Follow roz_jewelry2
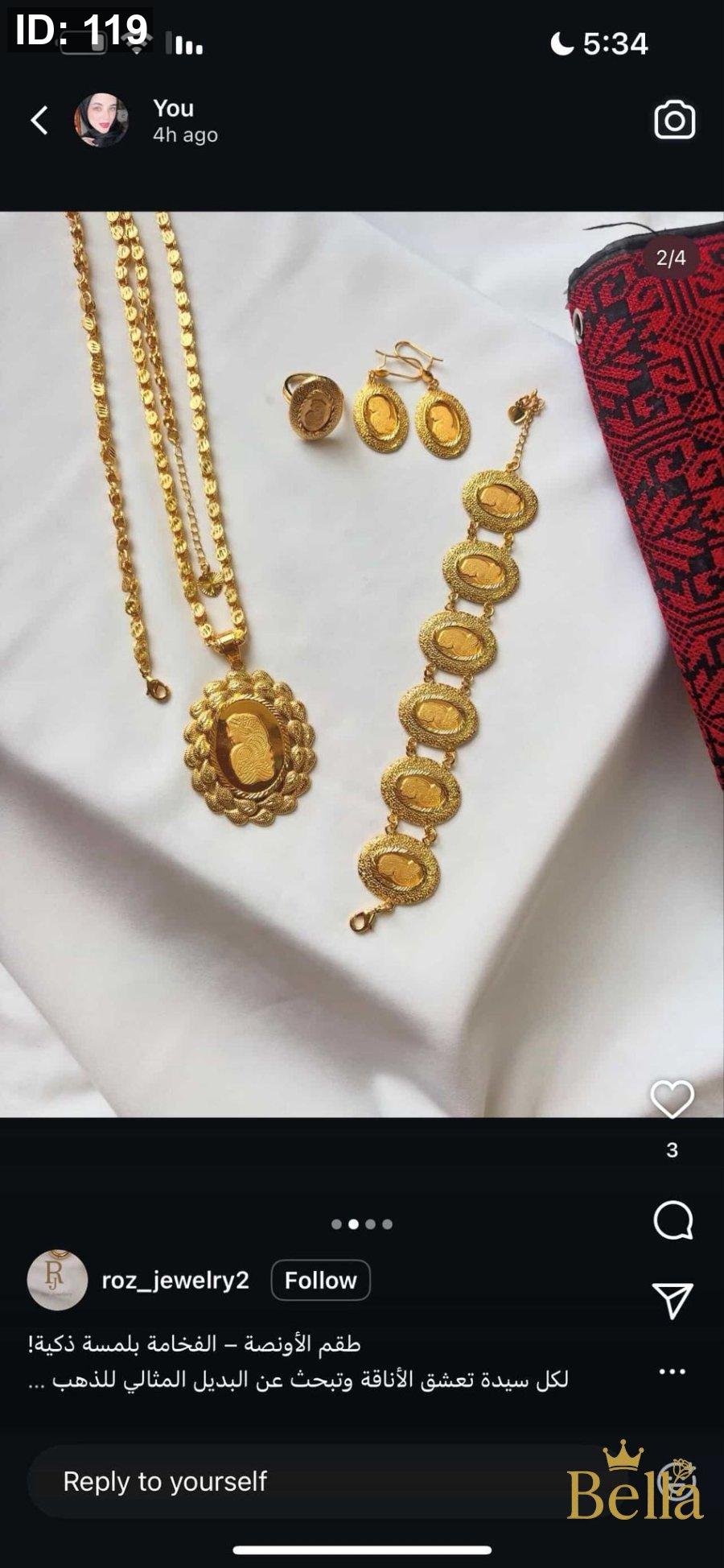 320,1280
